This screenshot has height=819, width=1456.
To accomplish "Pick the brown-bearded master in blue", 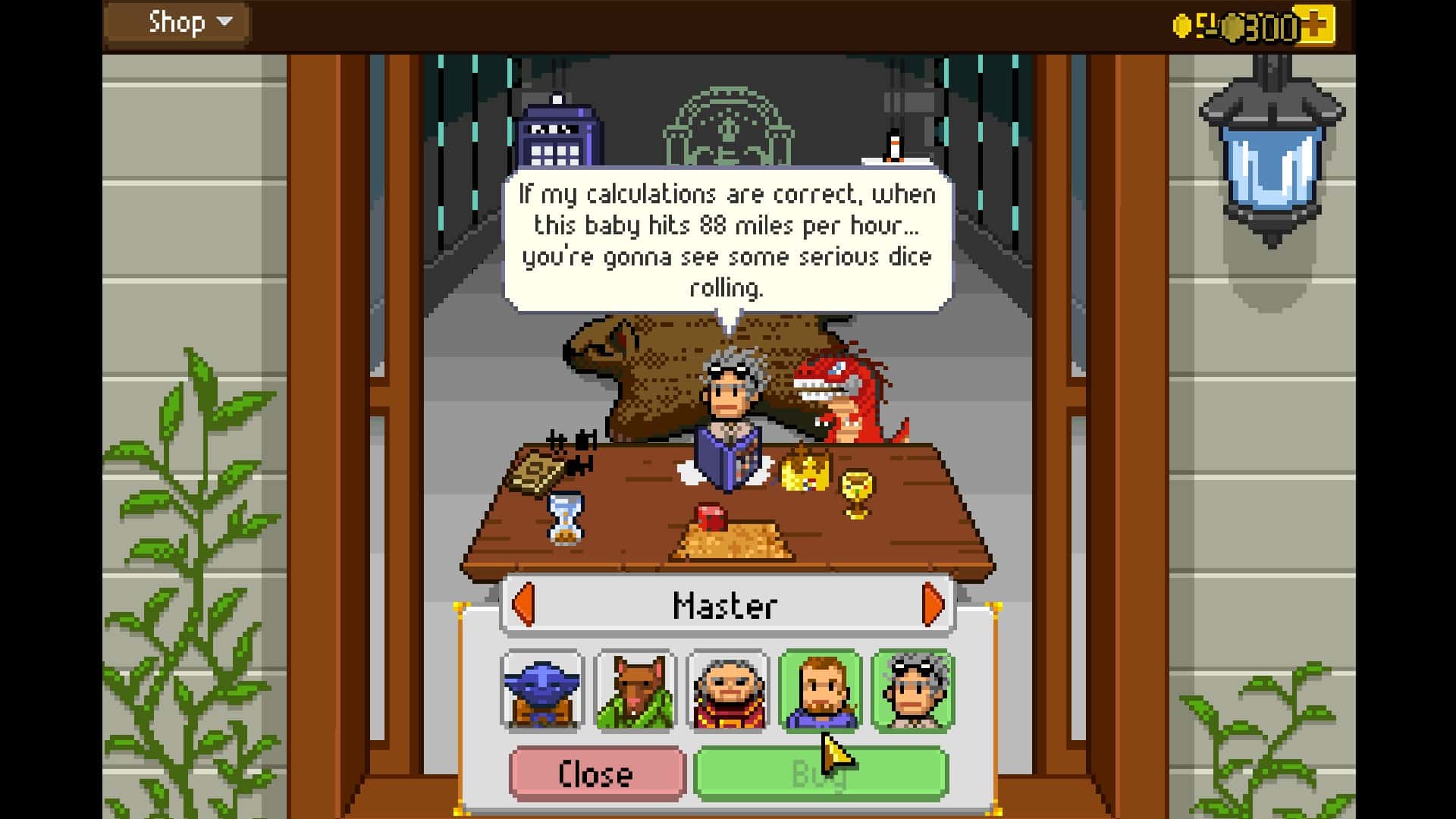I will point(820,691).
